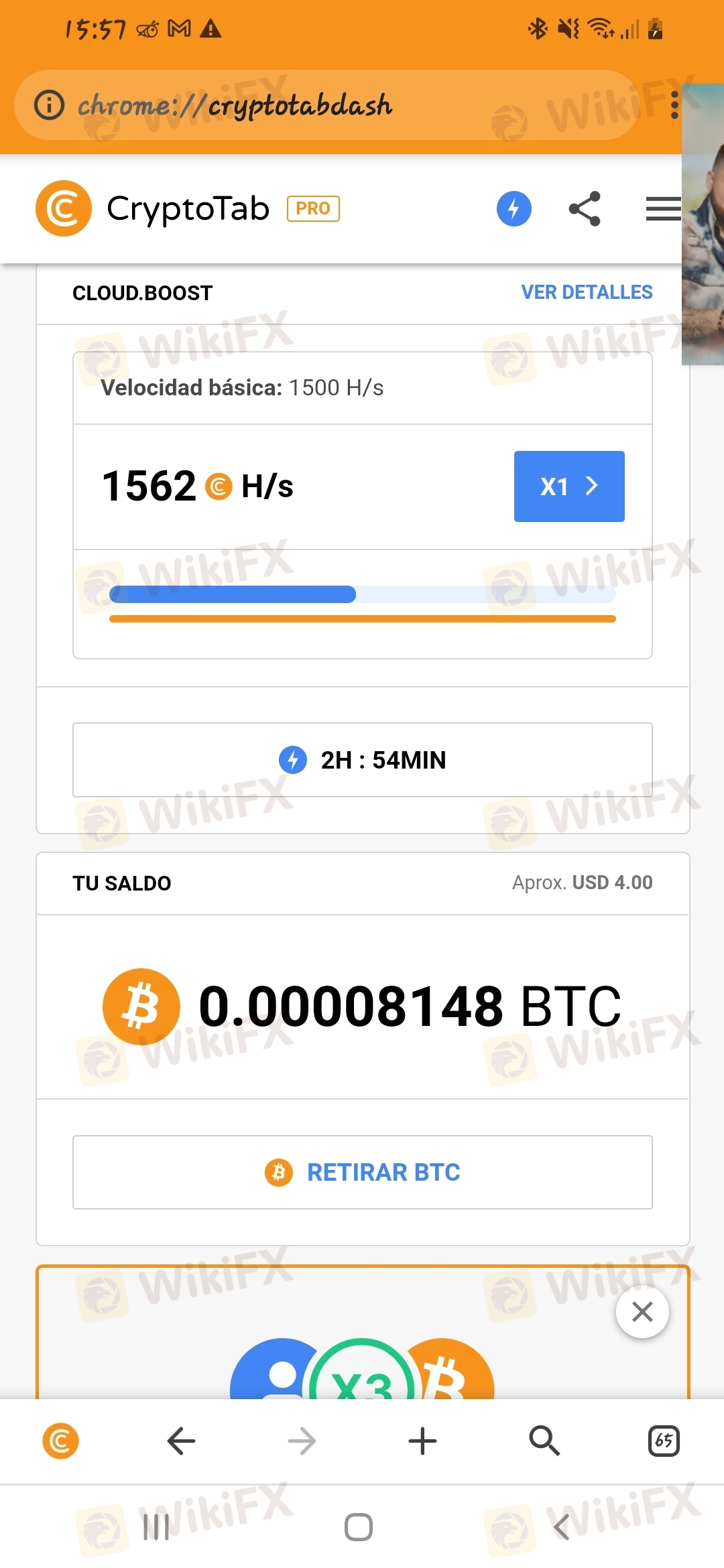
Task: Open search from the bottom toolbar
Action: (x=544, y=1441)
